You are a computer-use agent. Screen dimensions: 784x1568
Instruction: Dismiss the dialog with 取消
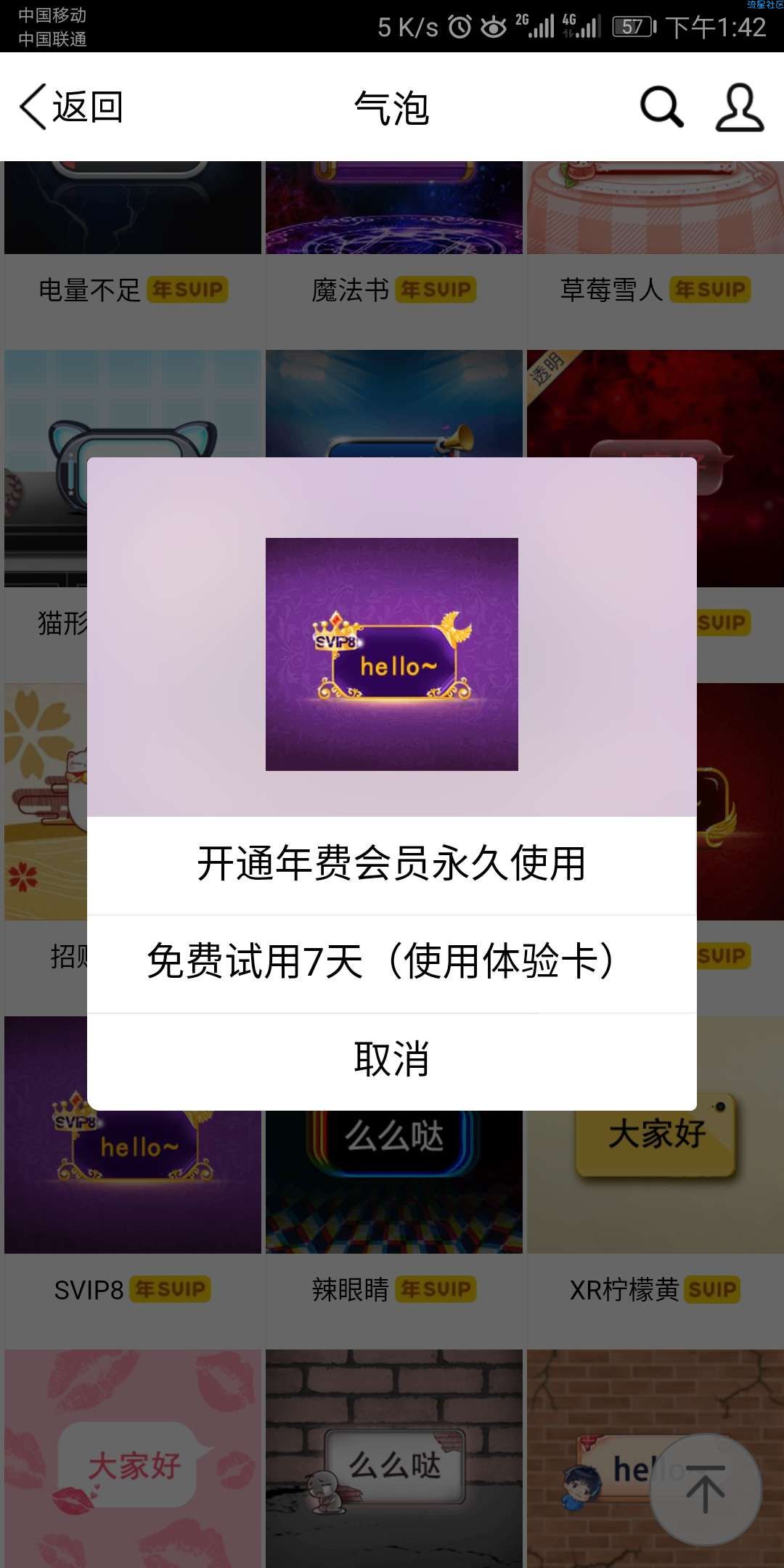tap(392, 1060)
